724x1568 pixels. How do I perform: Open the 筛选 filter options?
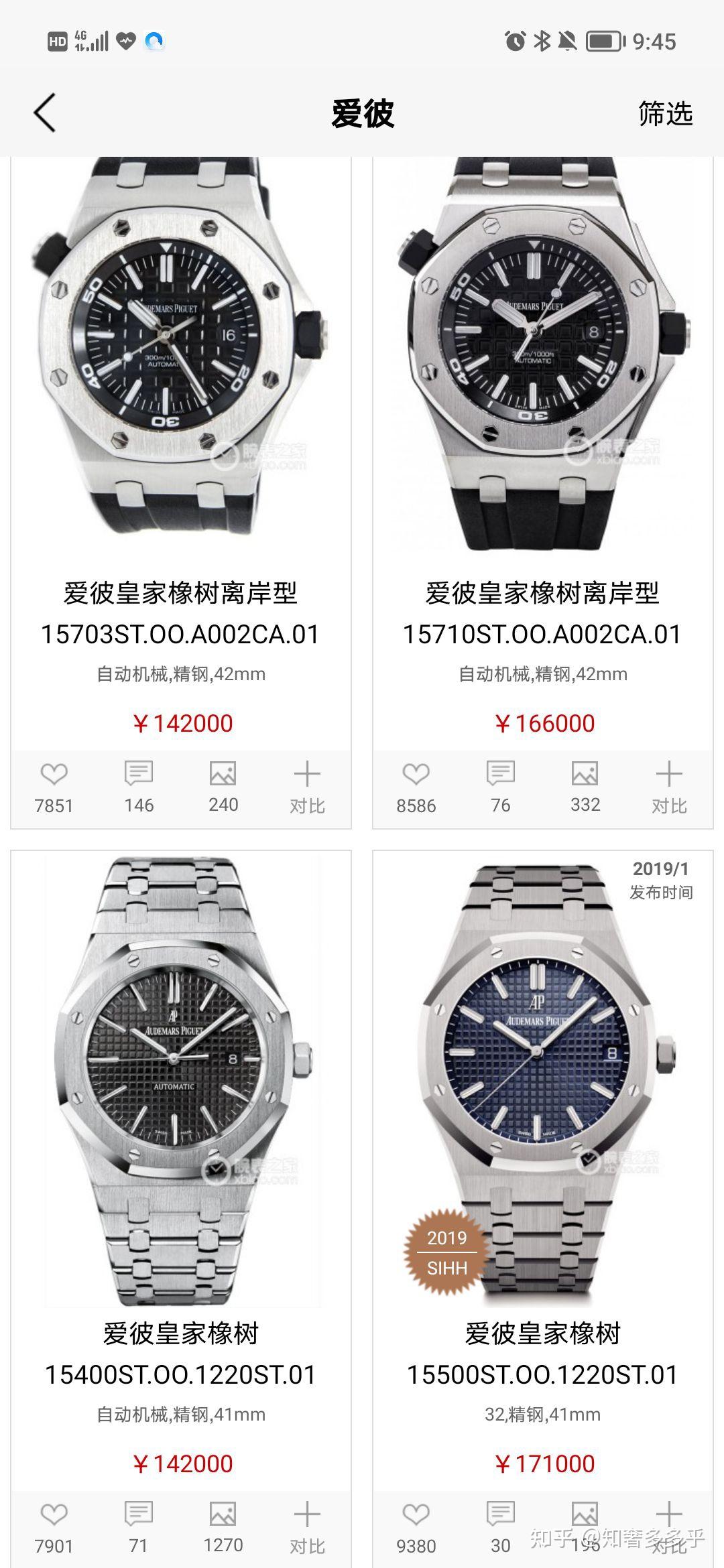(664, 113)
